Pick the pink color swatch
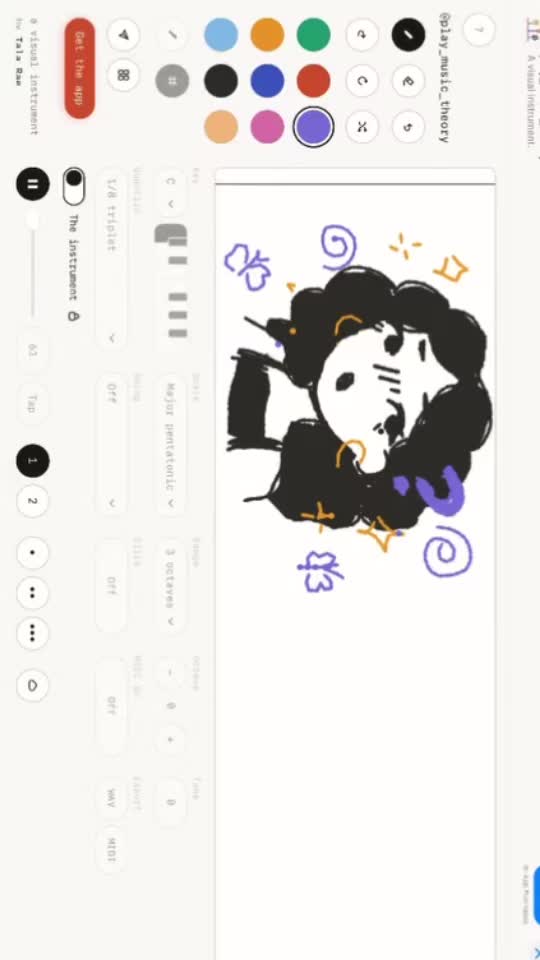Viewport: 540px width, 960px height. point(267,127)
